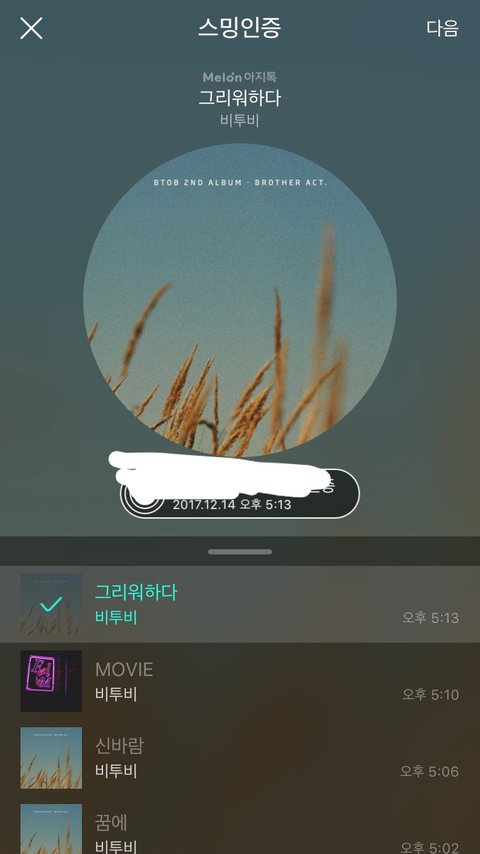Select the MOVIE song by 비투비
480x854 pixels.
pyautogui.click(x=240, y=681)
